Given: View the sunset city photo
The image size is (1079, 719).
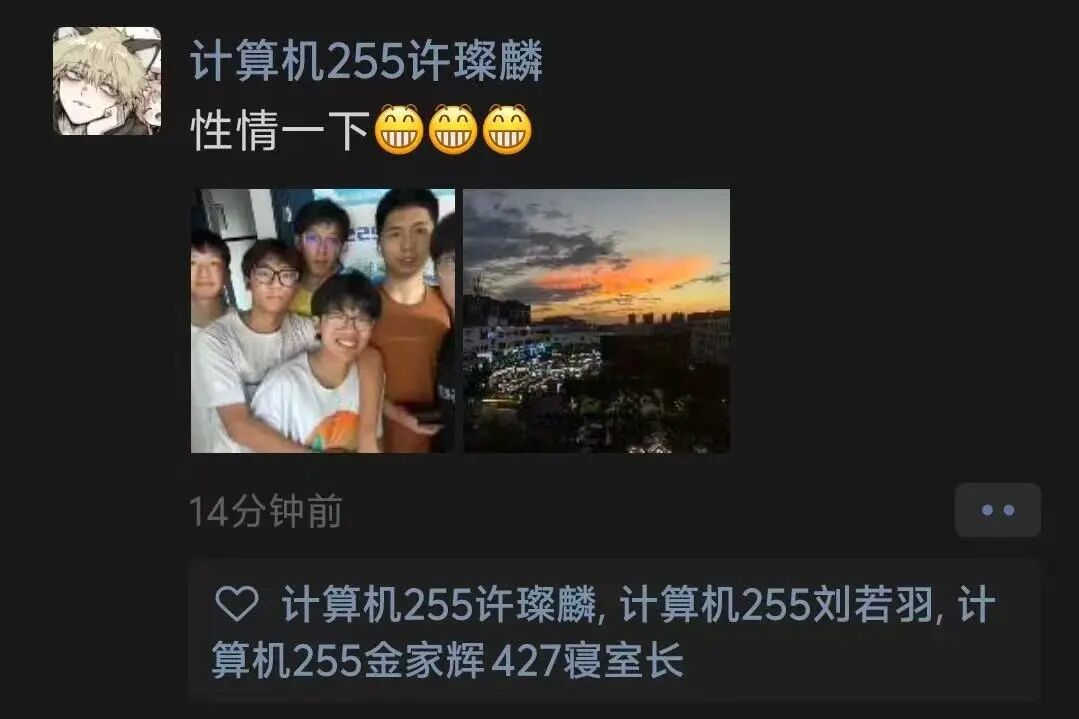Looking at the screenshot, I should pos(596,320).
